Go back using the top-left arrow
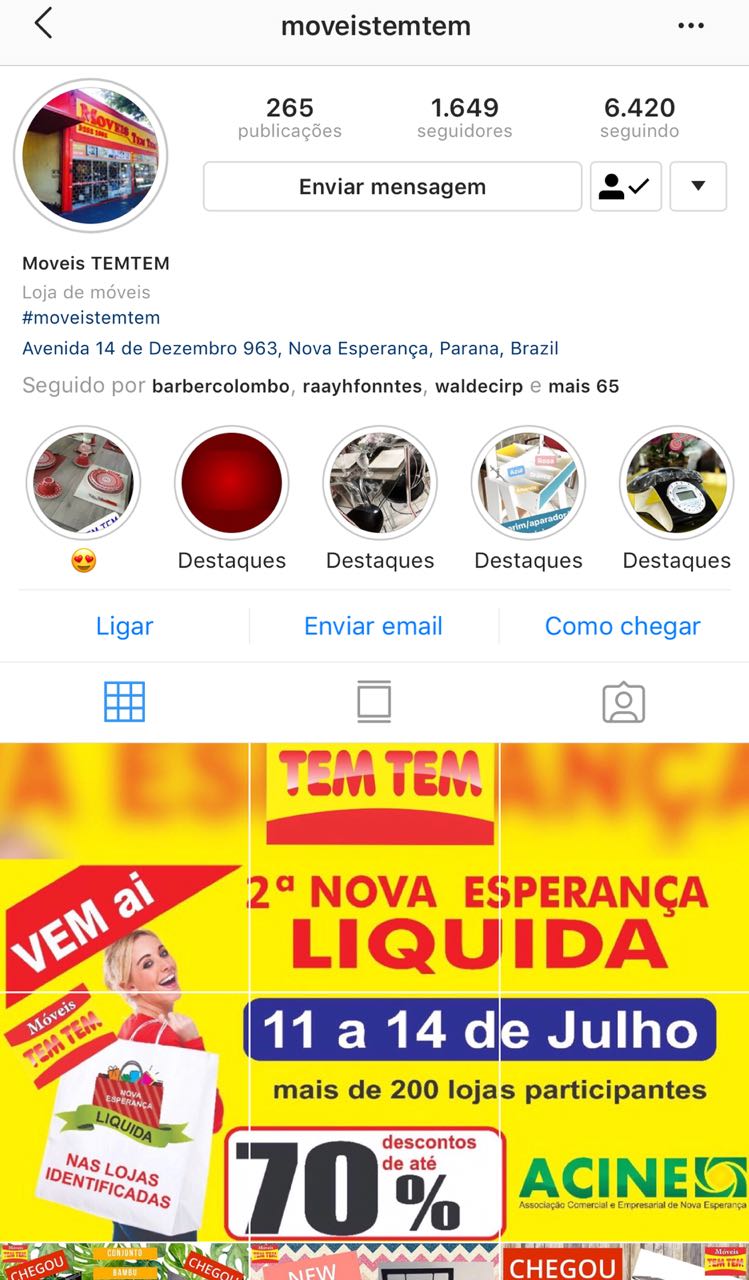The image size is (749, 1280). pyautogui.click(x=43, y=23)
